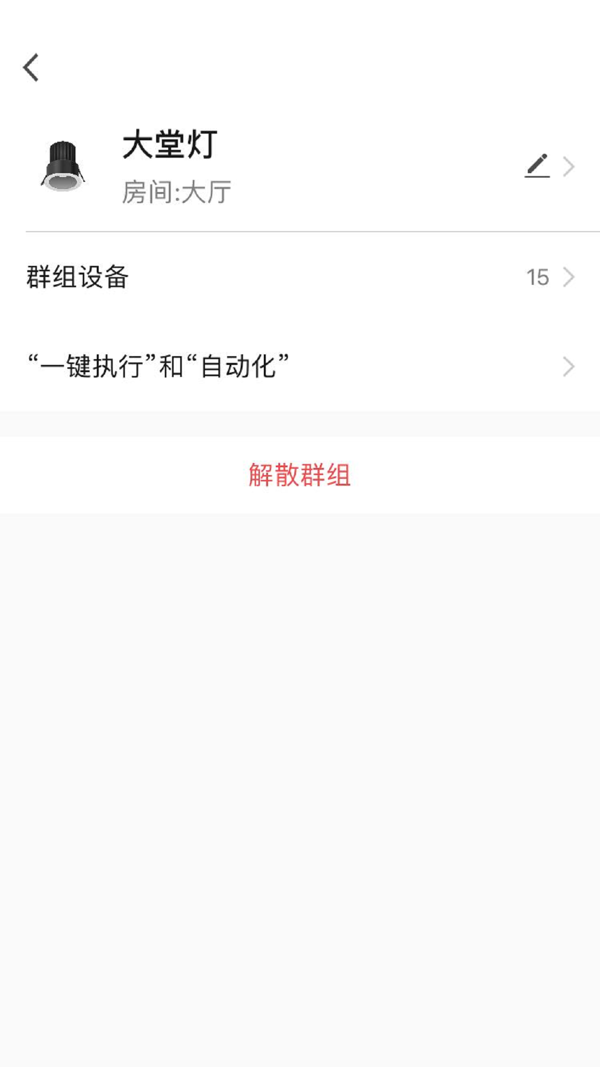Tap 解散群组 to dissolve the group
This screenshot has height=1067, width=600.
300,475
